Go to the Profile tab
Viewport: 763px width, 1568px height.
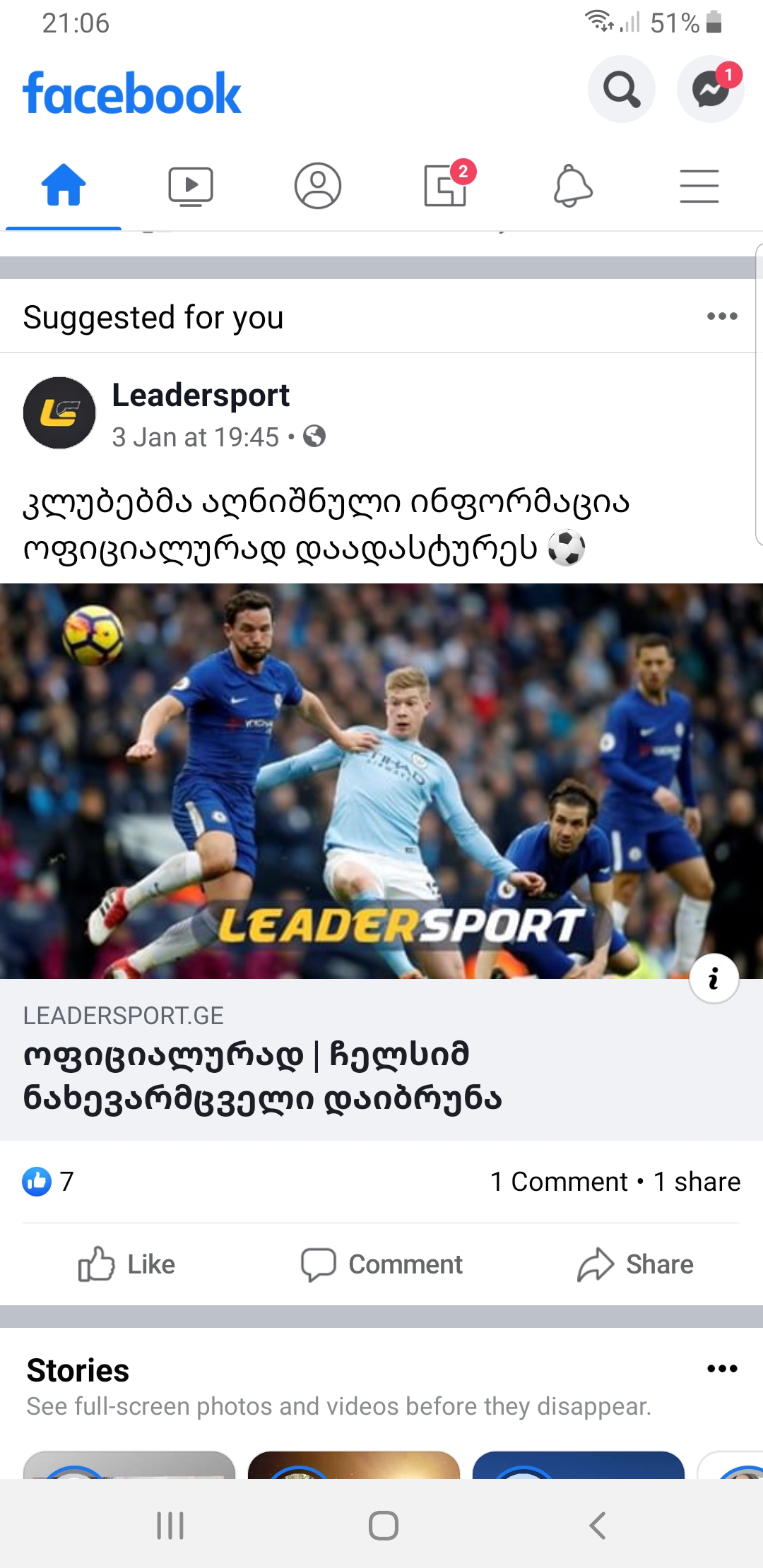318,186
